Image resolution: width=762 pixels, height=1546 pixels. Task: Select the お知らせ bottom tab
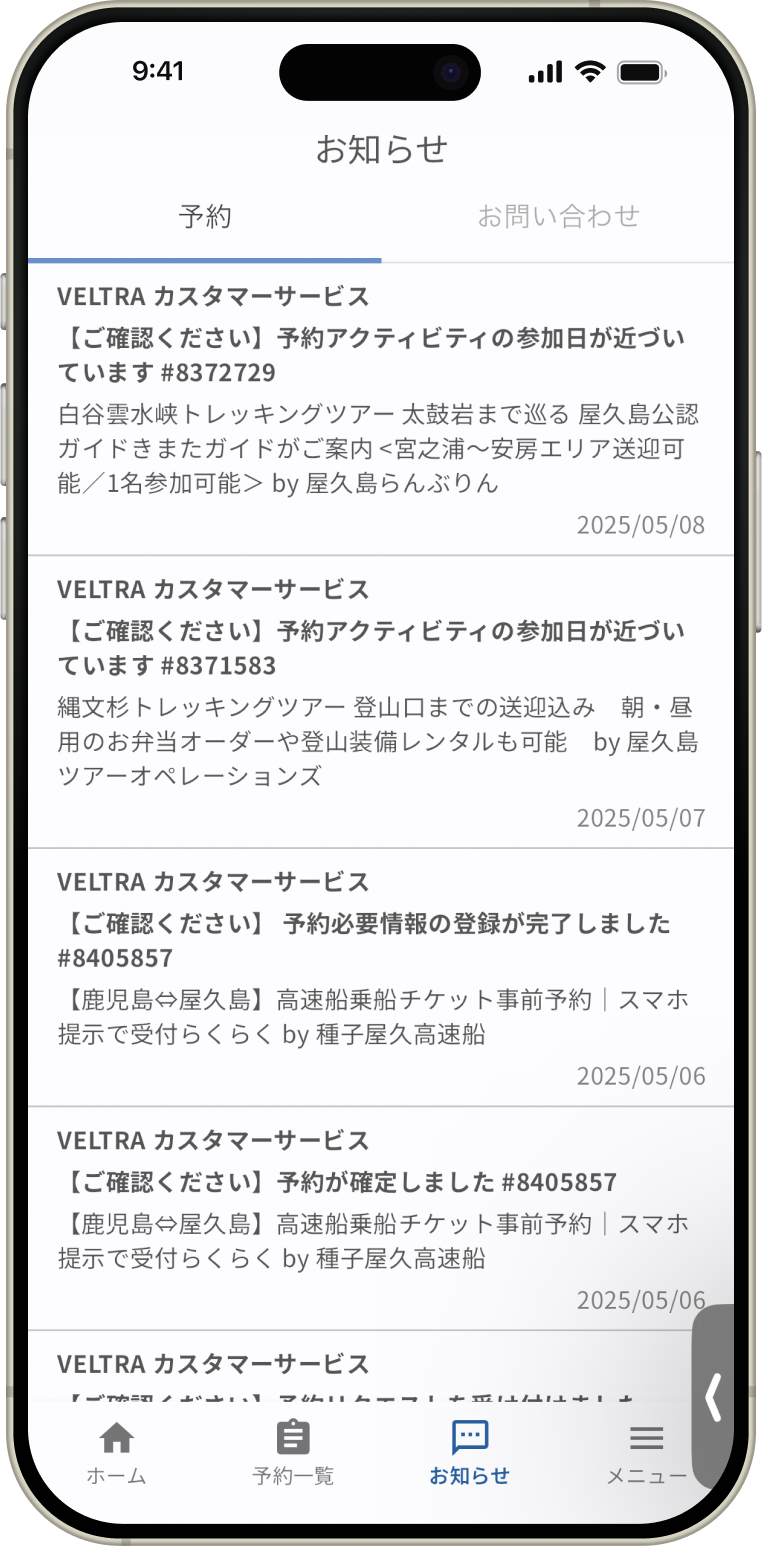(469, 1453)
